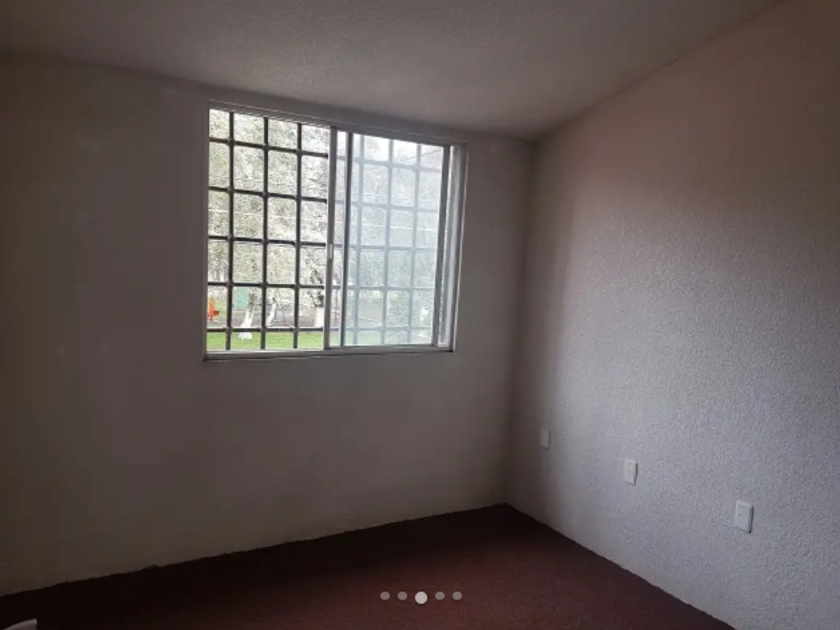Jump to the first photo indicator dot

(385, 596)
